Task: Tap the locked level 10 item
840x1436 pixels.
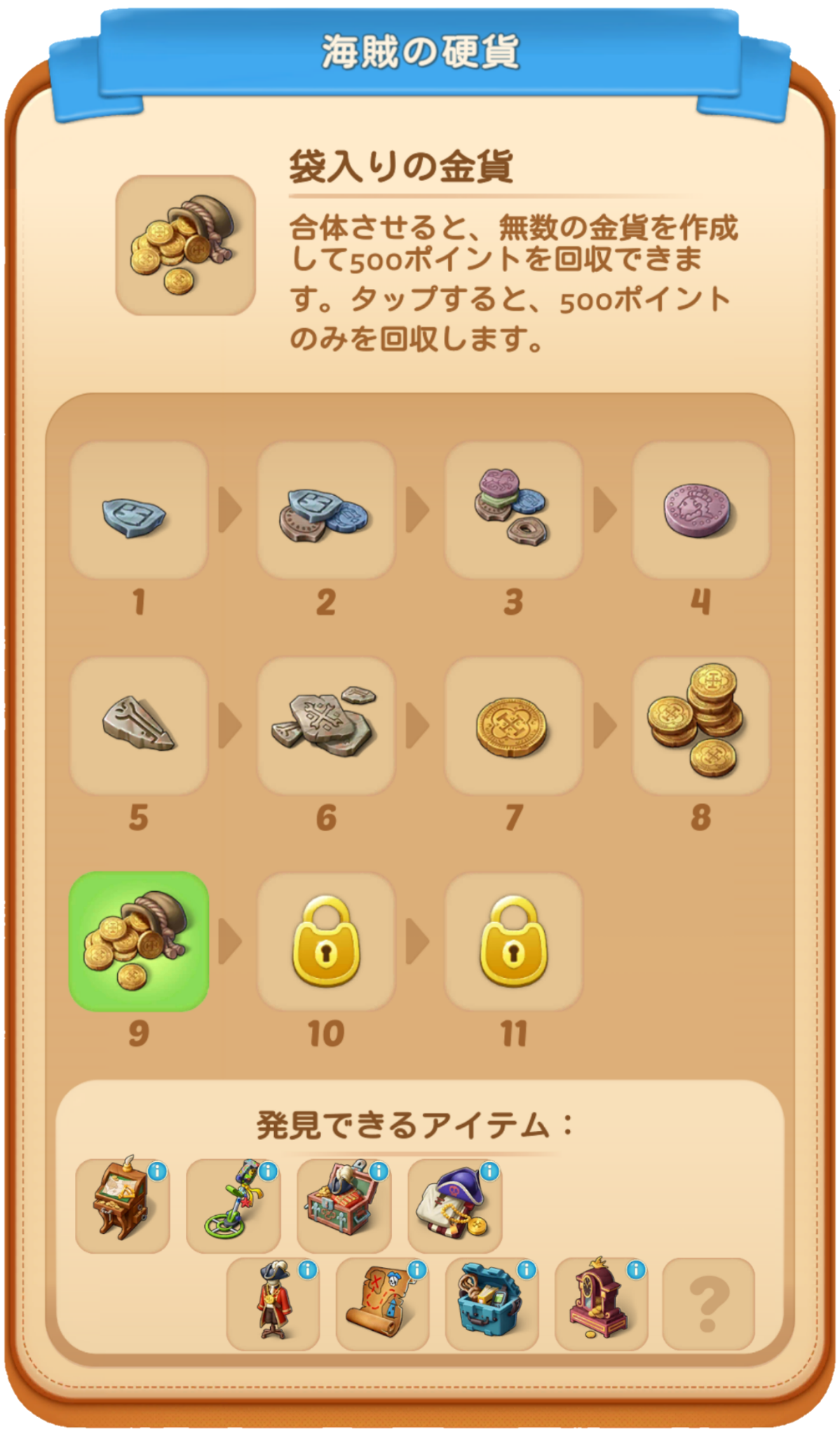Action: click(x=326, y=941)
